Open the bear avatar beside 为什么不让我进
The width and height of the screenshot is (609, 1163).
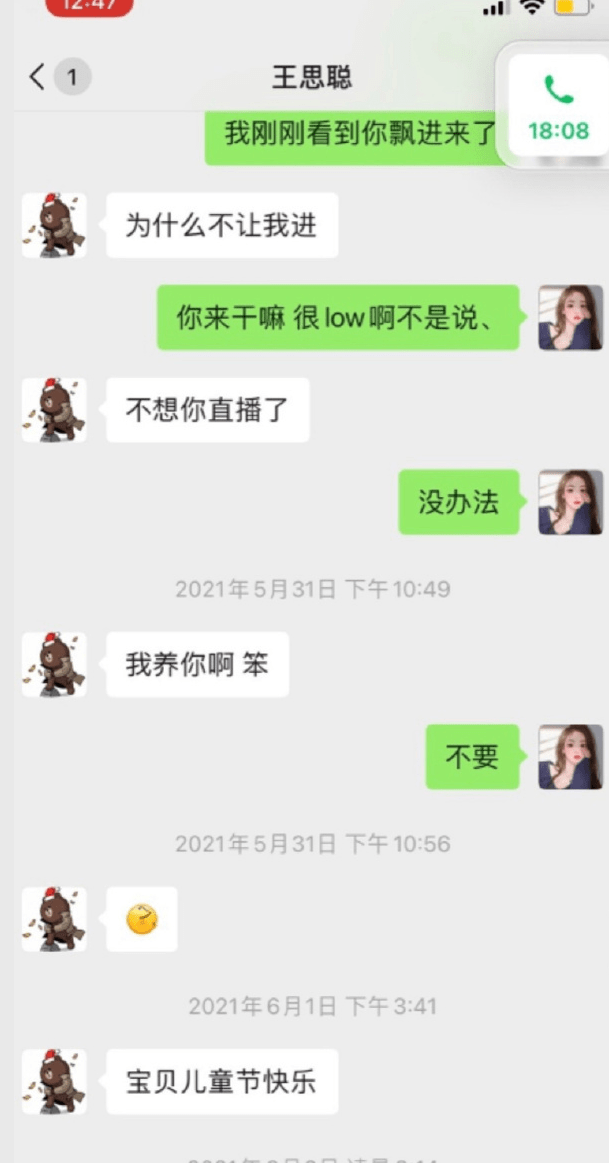[x=54, y=225]
